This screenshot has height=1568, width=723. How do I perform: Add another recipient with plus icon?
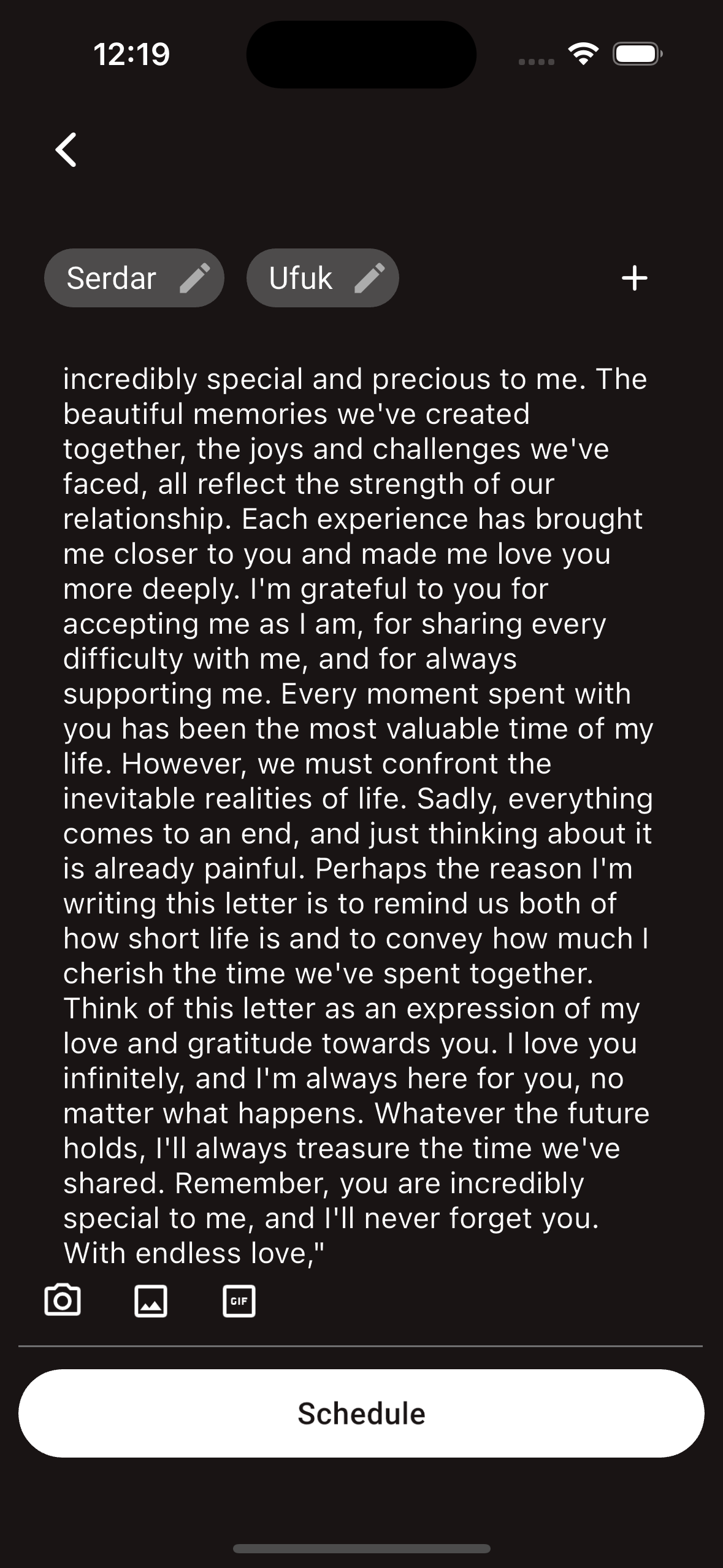click(x=634, y=278)
